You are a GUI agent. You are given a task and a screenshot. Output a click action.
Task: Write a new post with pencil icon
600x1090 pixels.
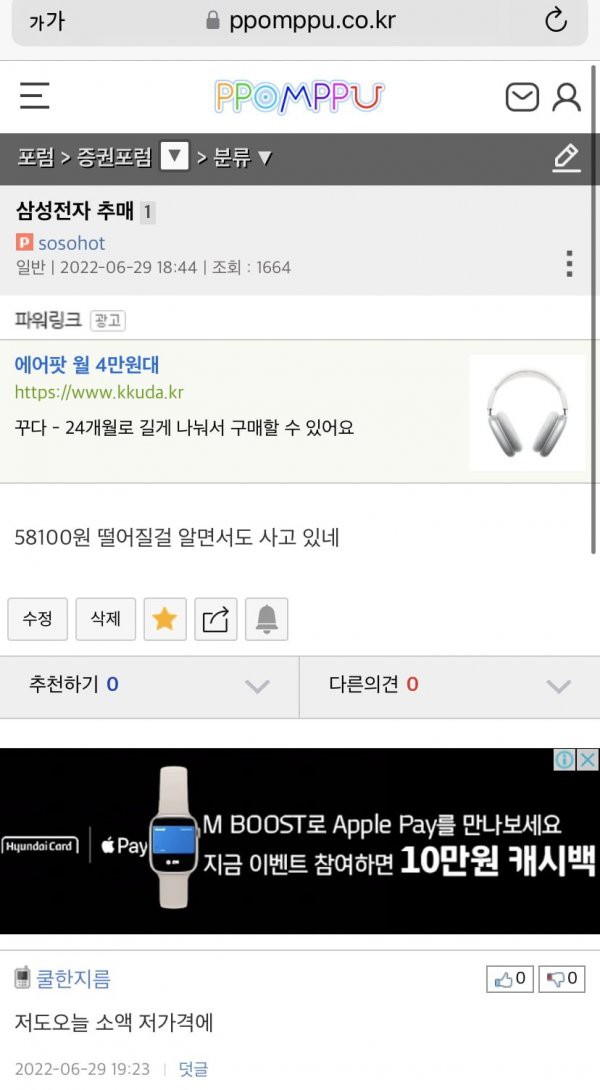[566, 157]
